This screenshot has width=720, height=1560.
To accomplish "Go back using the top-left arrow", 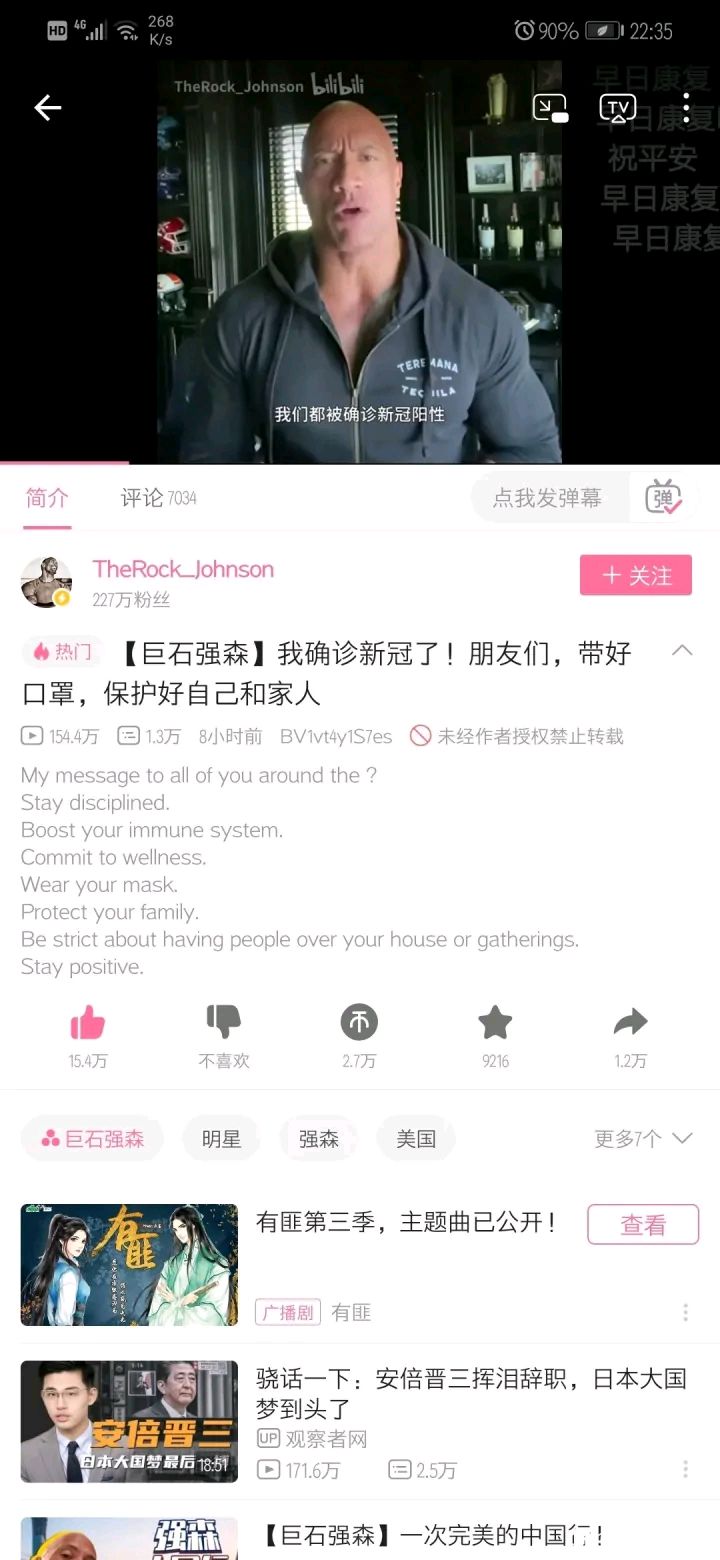I will (48, 108).
